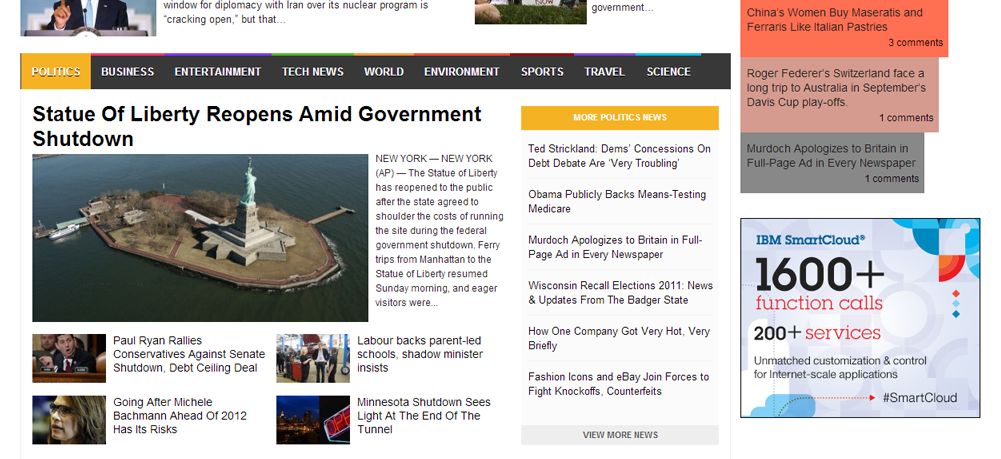This screenshot has width=1001, height=459.
Task: Read Obama Publicly Backs Means-Testing Medicare
Action: (616, 201)
